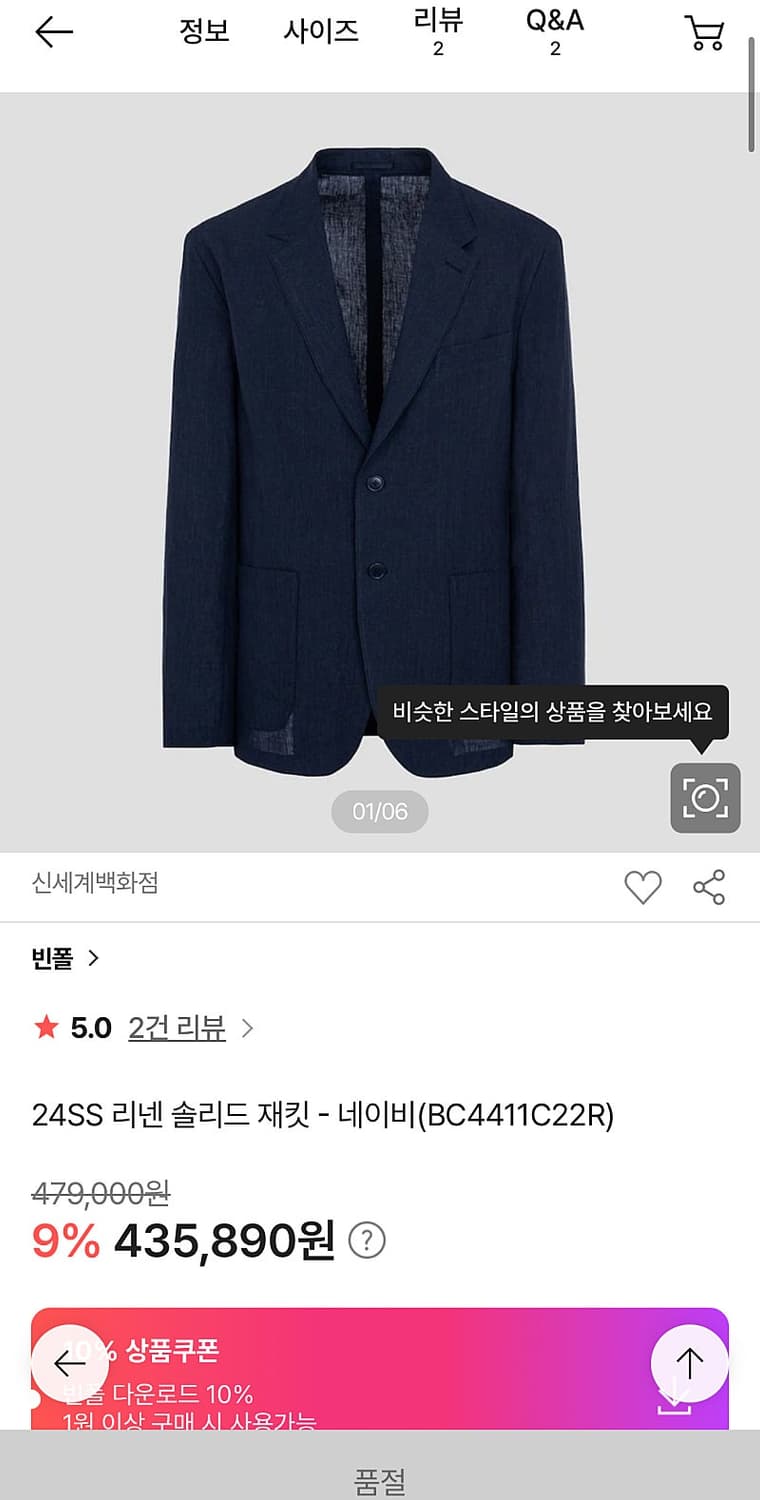Share the product using the share icon
Screen dimensions: 760x1500
pyautogui.click(x=710, y=886)
